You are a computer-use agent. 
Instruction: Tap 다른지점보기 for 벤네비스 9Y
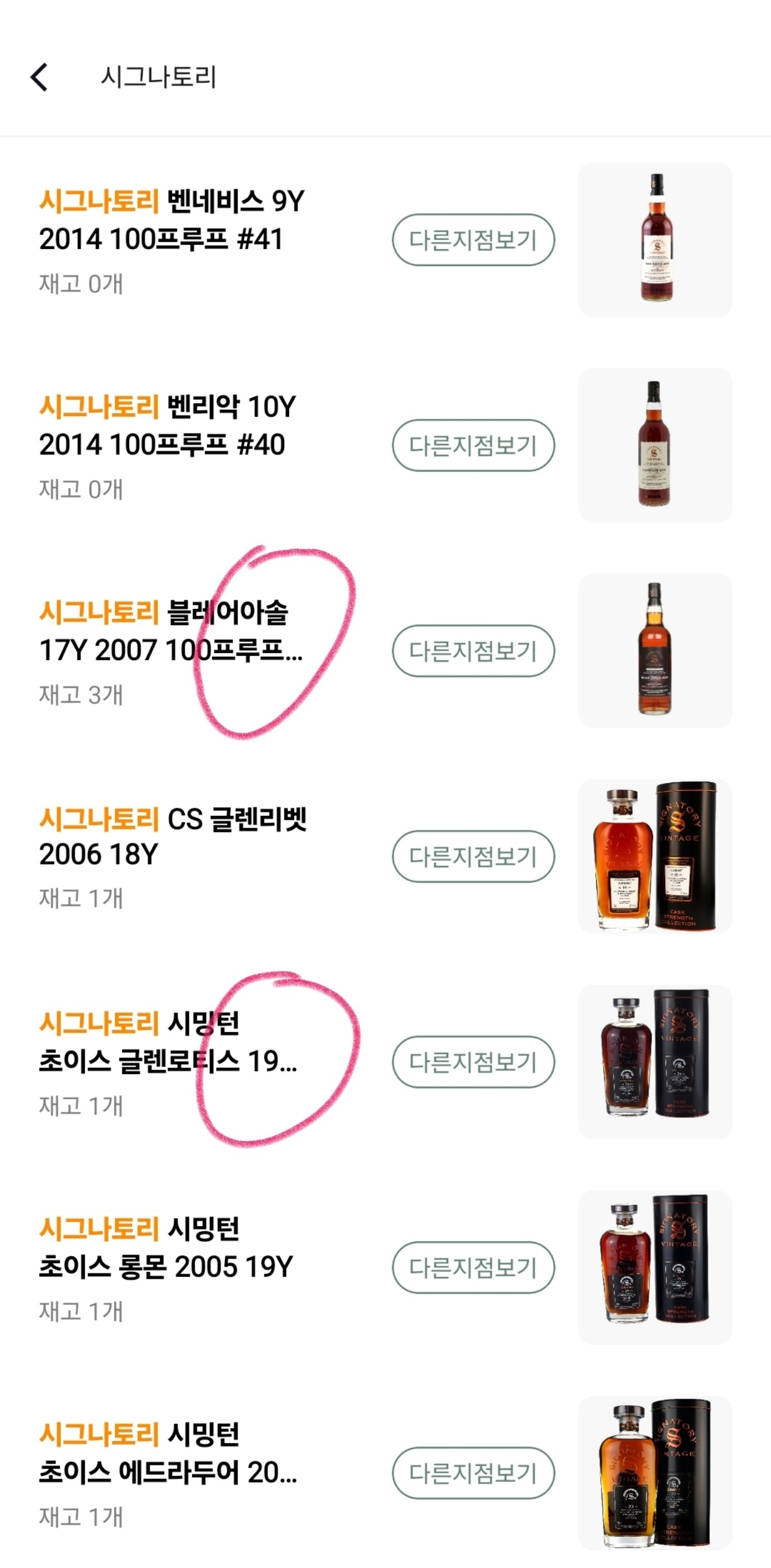472,240
